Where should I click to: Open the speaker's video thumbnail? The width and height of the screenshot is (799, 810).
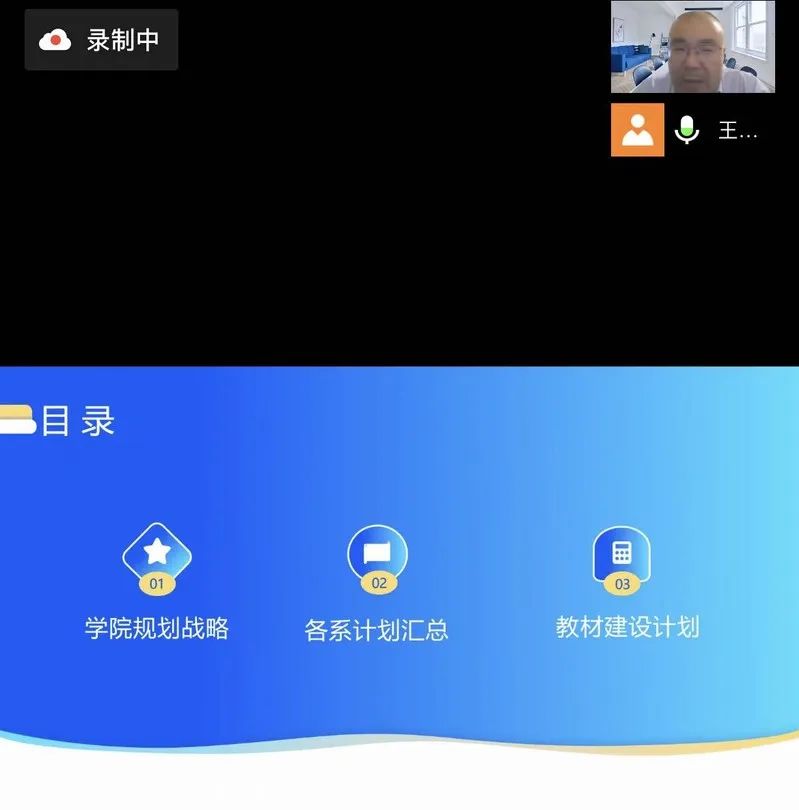(x=692, y=47)
